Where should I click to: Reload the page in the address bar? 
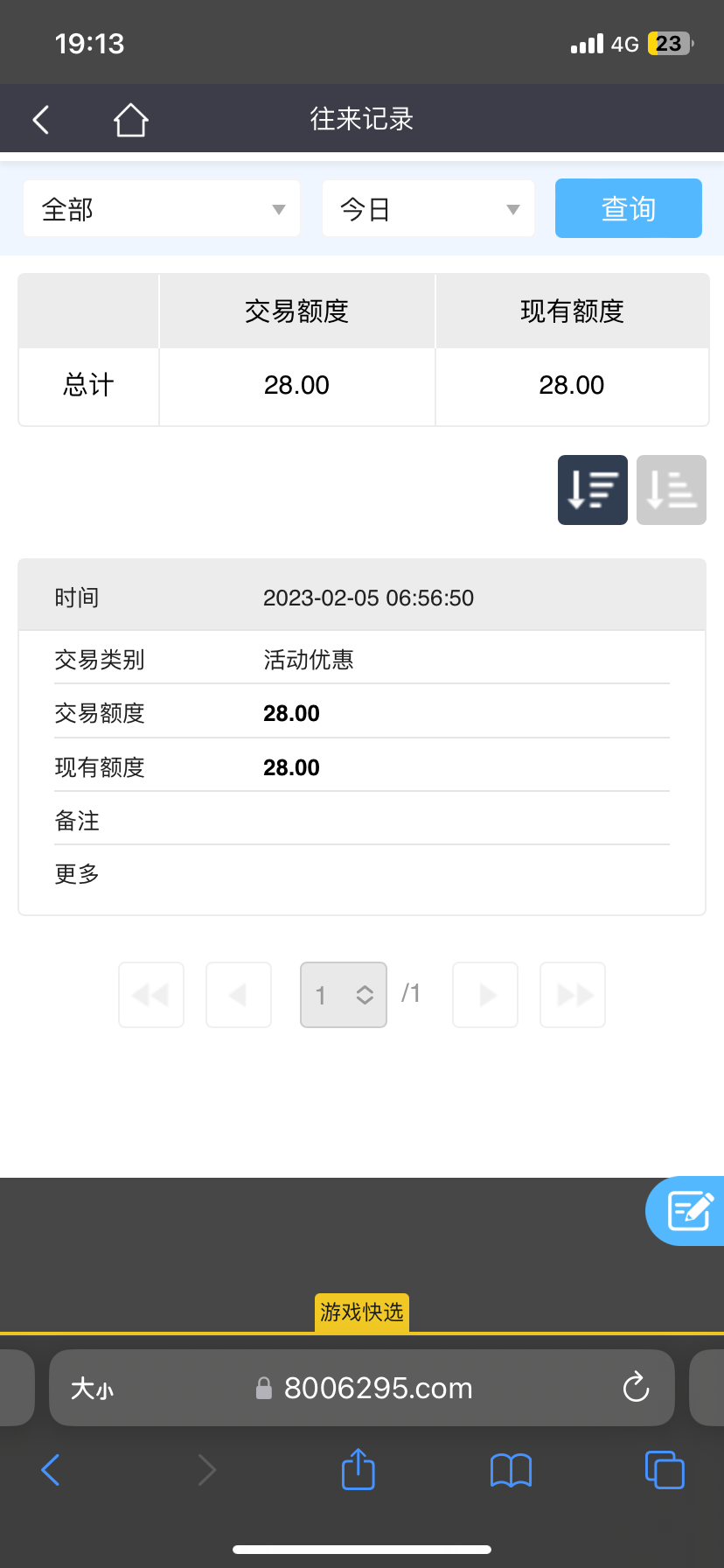coord(636,1388)
